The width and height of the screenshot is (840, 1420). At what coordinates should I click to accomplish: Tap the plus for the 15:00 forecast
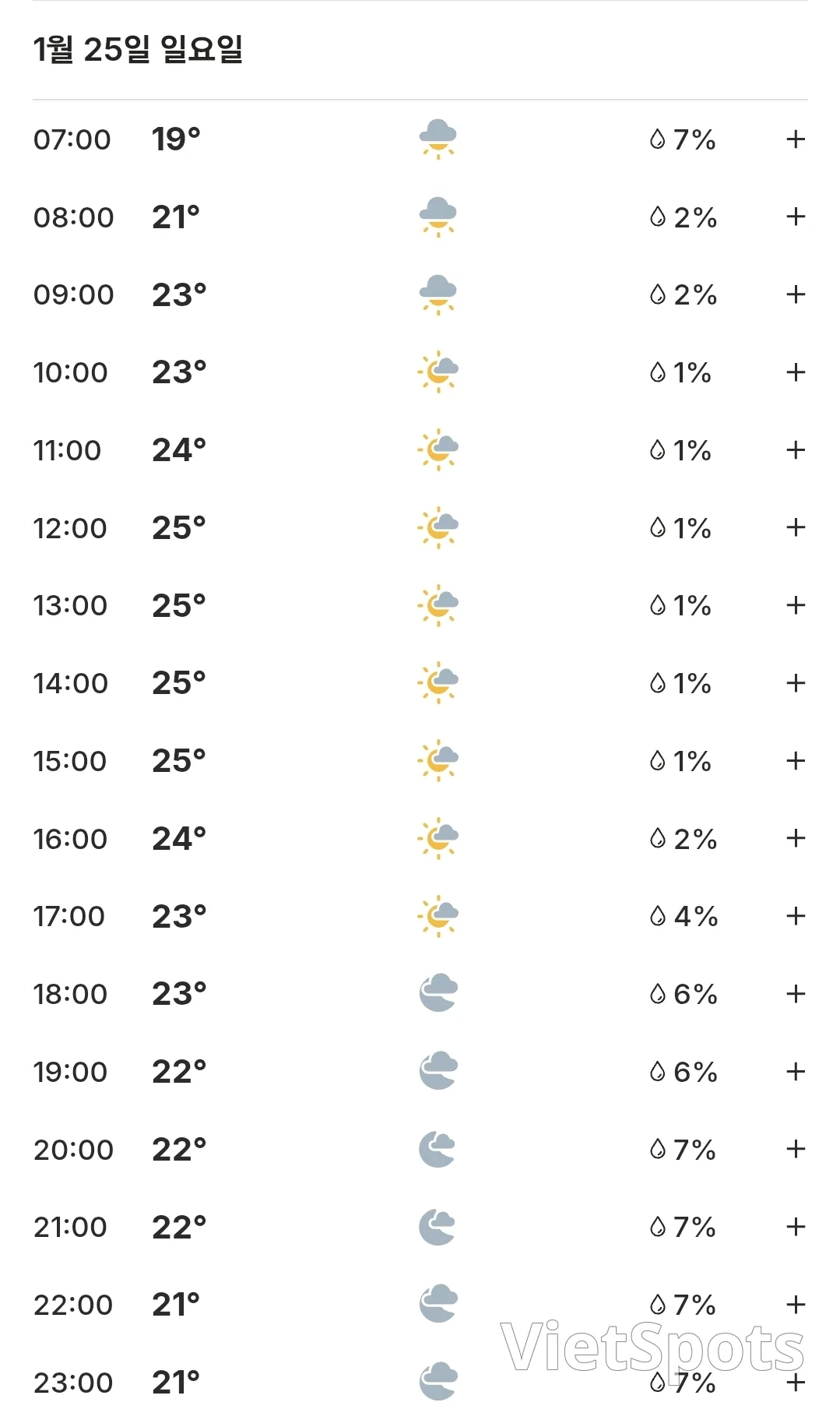tap(795, 760)
